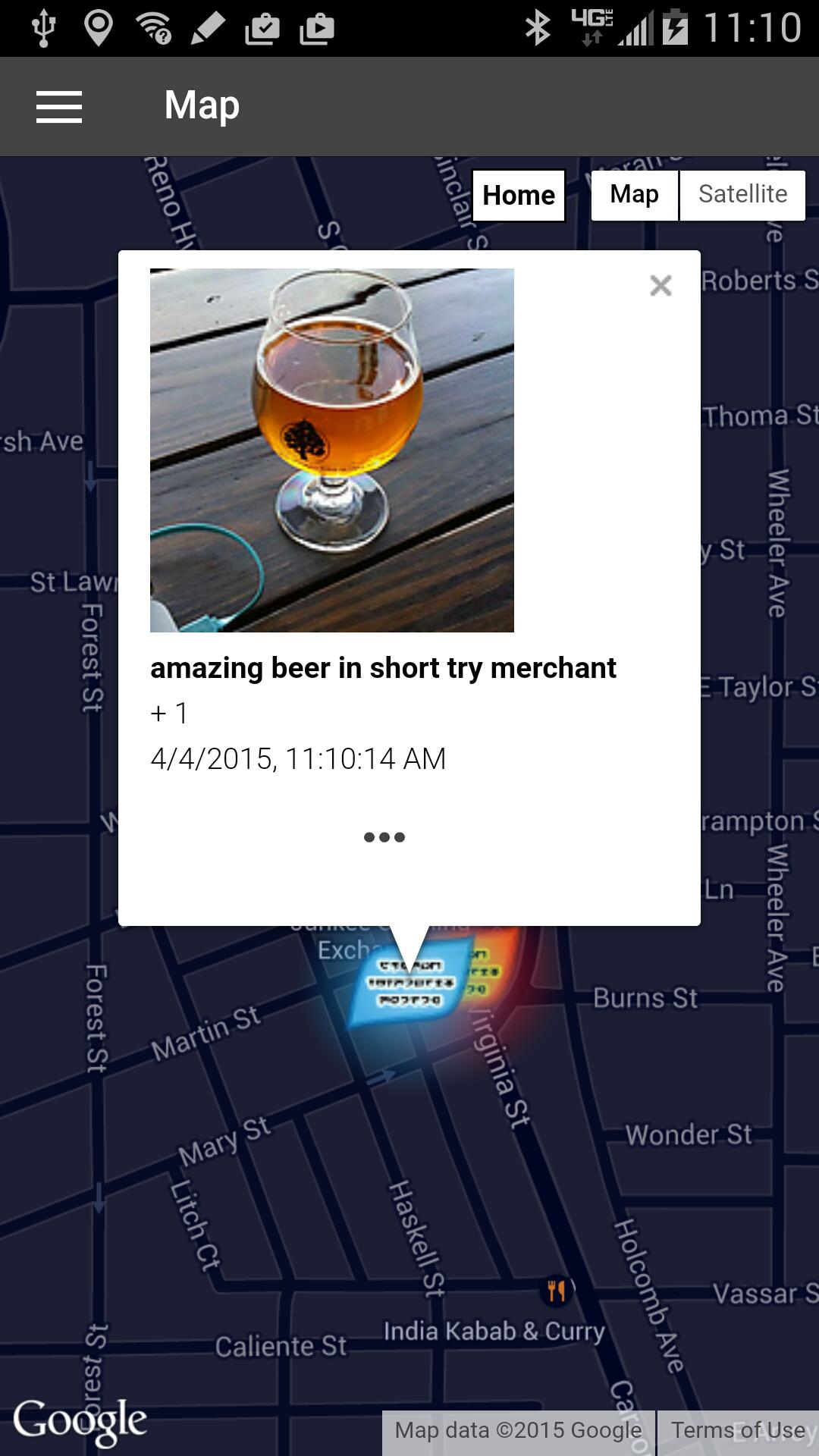Tap the Google logo on map

(80, 1421)
